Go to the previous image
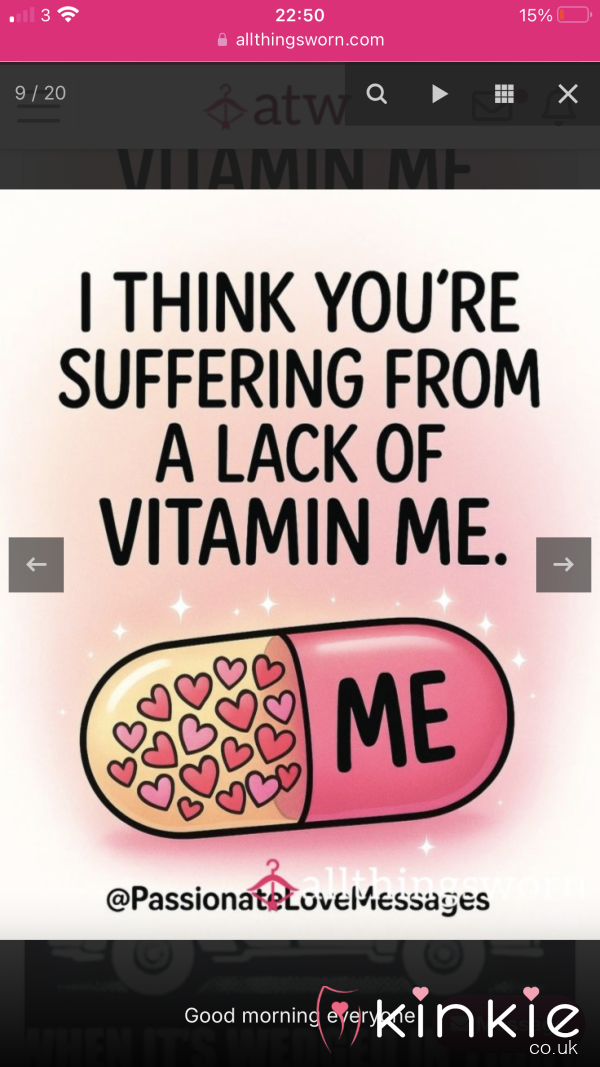The width and height of the screenshot is (600, 1067). [36, 565]
